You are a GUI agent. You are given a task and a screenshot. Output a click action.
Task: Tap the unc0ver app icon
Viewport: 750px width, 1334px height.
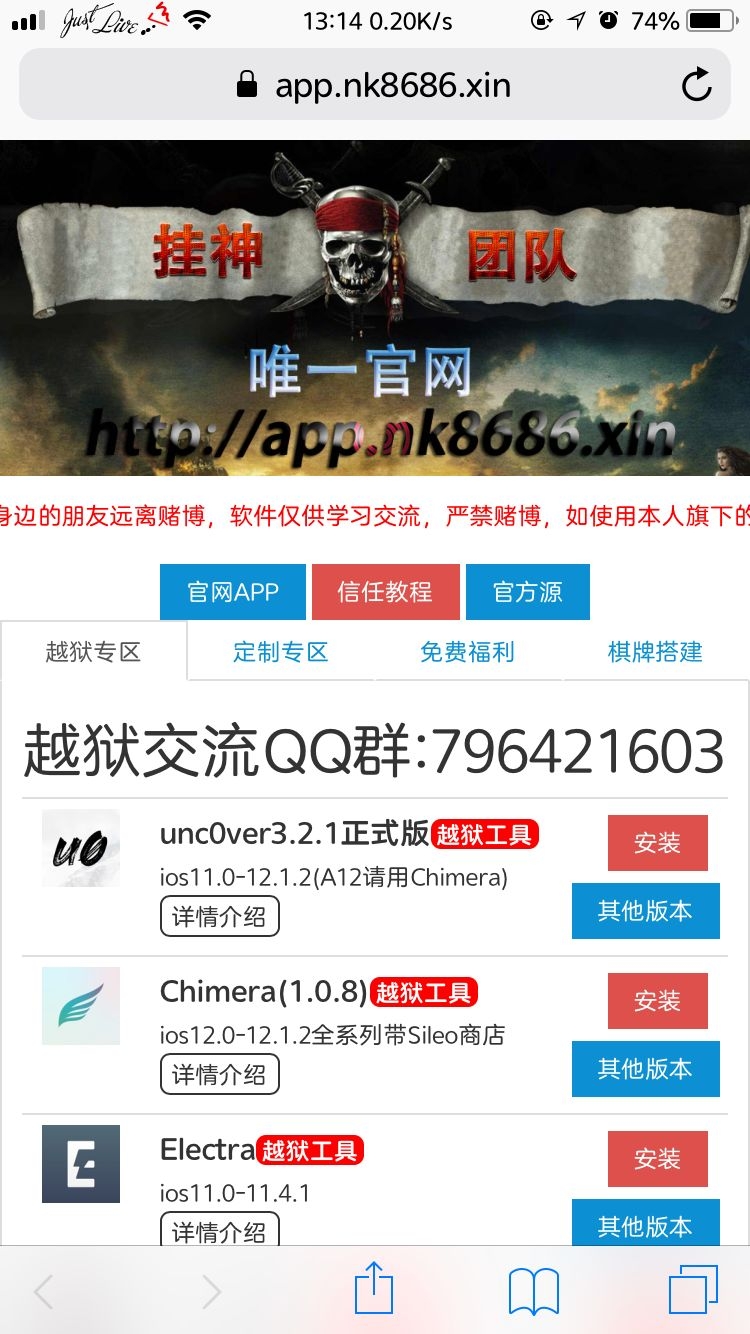79,846
